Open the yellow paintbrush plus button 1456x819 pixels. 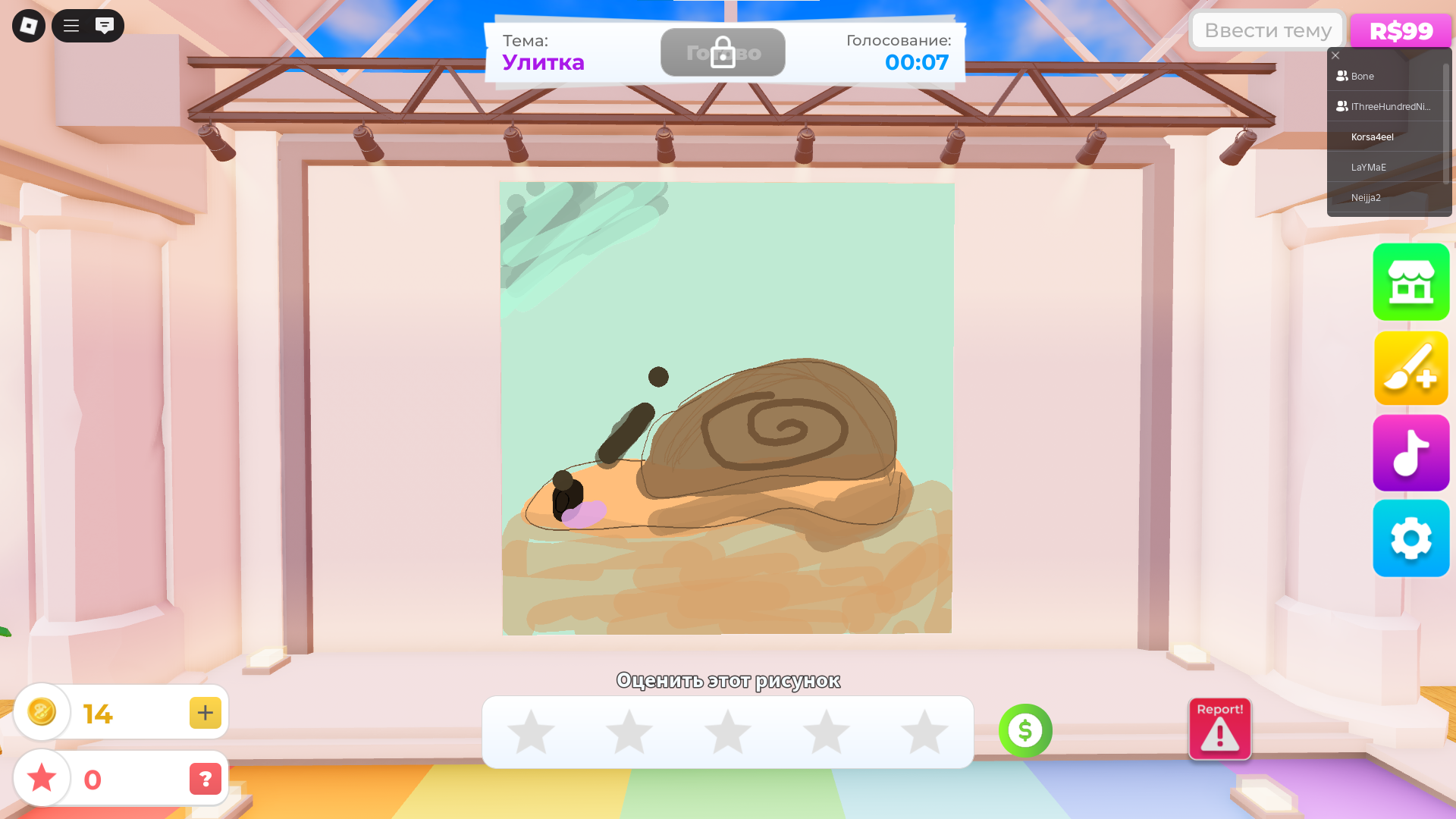(x=1410, y=369)
